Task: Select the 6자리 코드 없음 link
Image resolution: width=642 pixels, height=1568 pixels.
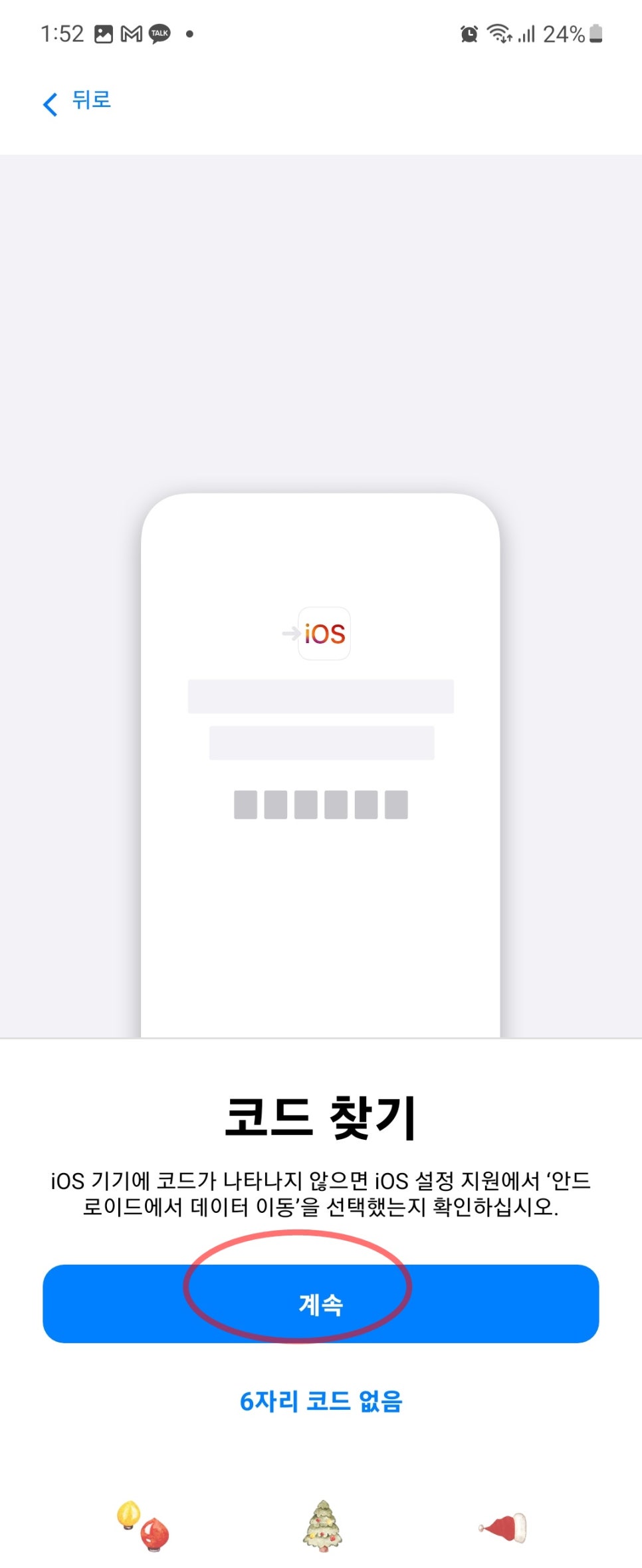Action: coord(320,1401)
